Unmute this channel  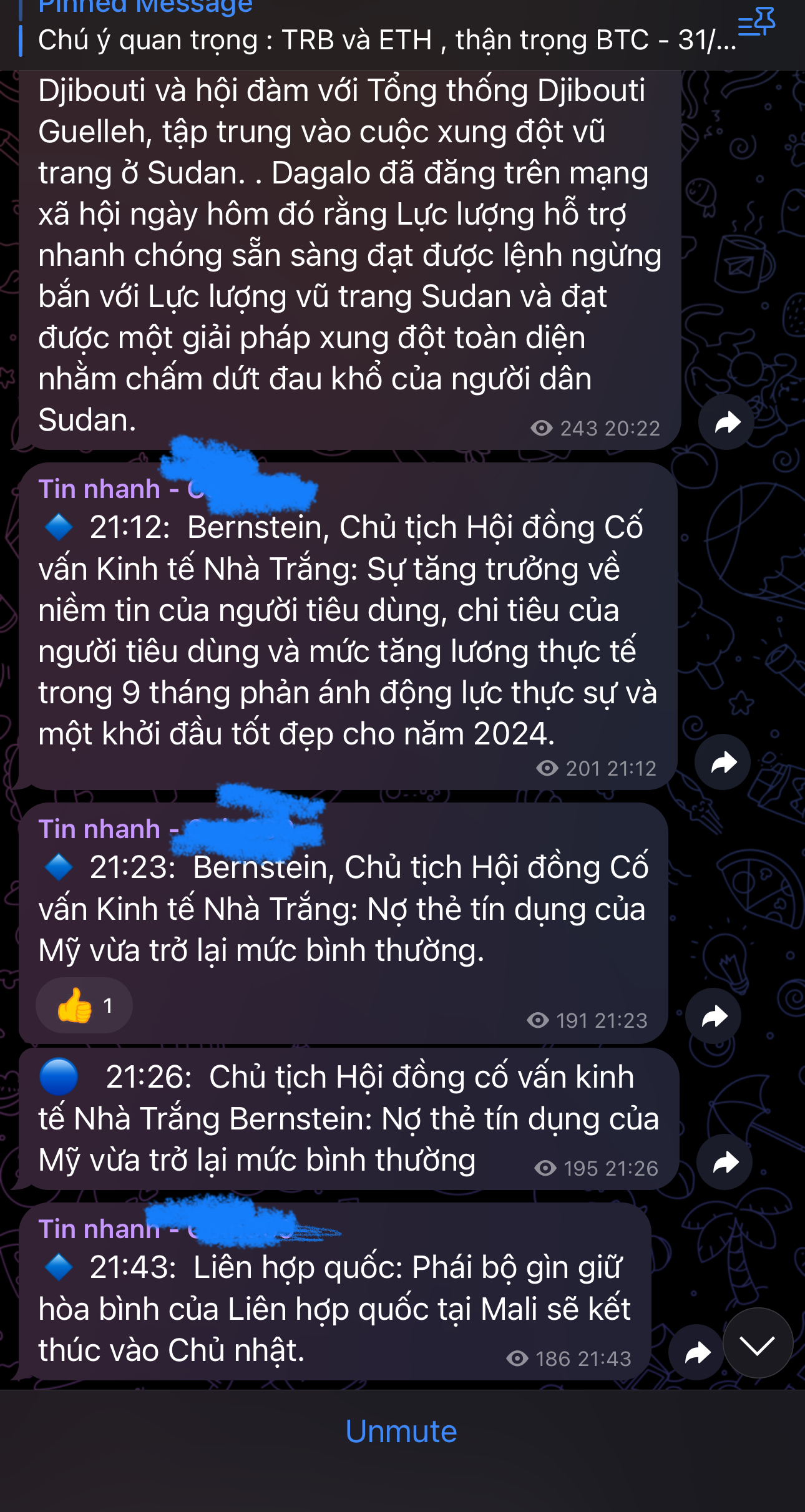(401, 1431)
